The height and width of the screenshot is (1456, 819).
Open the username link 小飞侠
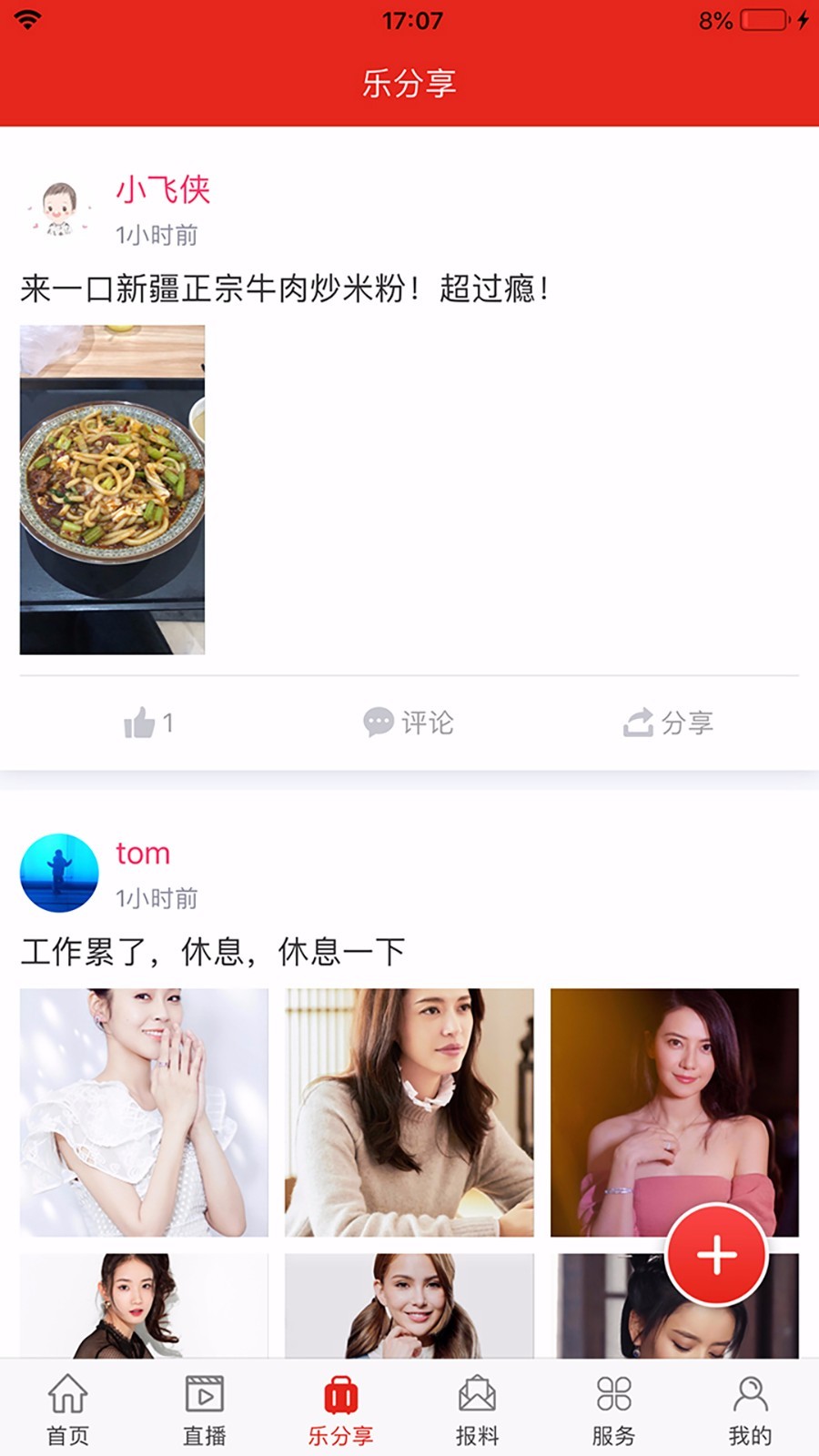163,189
